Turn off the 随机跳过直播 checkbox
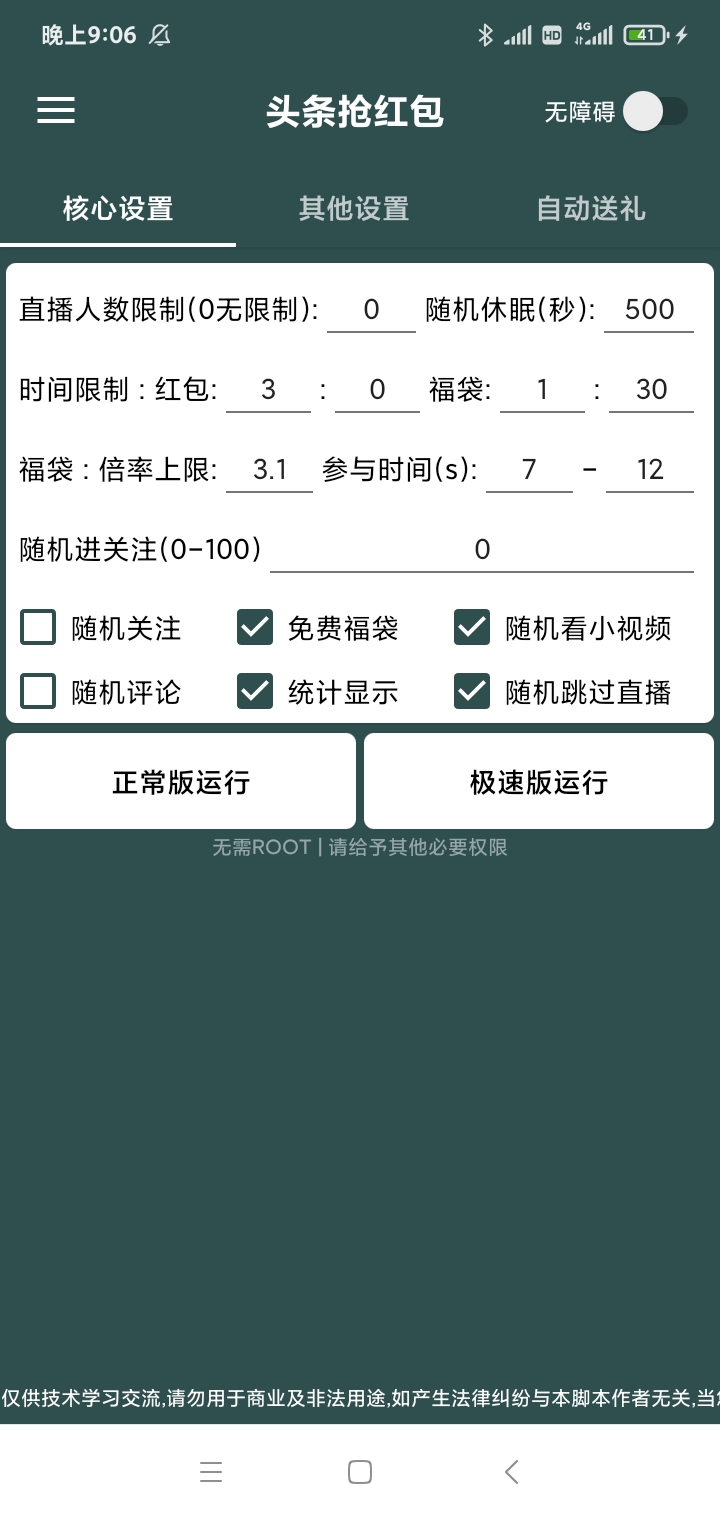Viewport: 720px width, 1520px height. point(471,691)
